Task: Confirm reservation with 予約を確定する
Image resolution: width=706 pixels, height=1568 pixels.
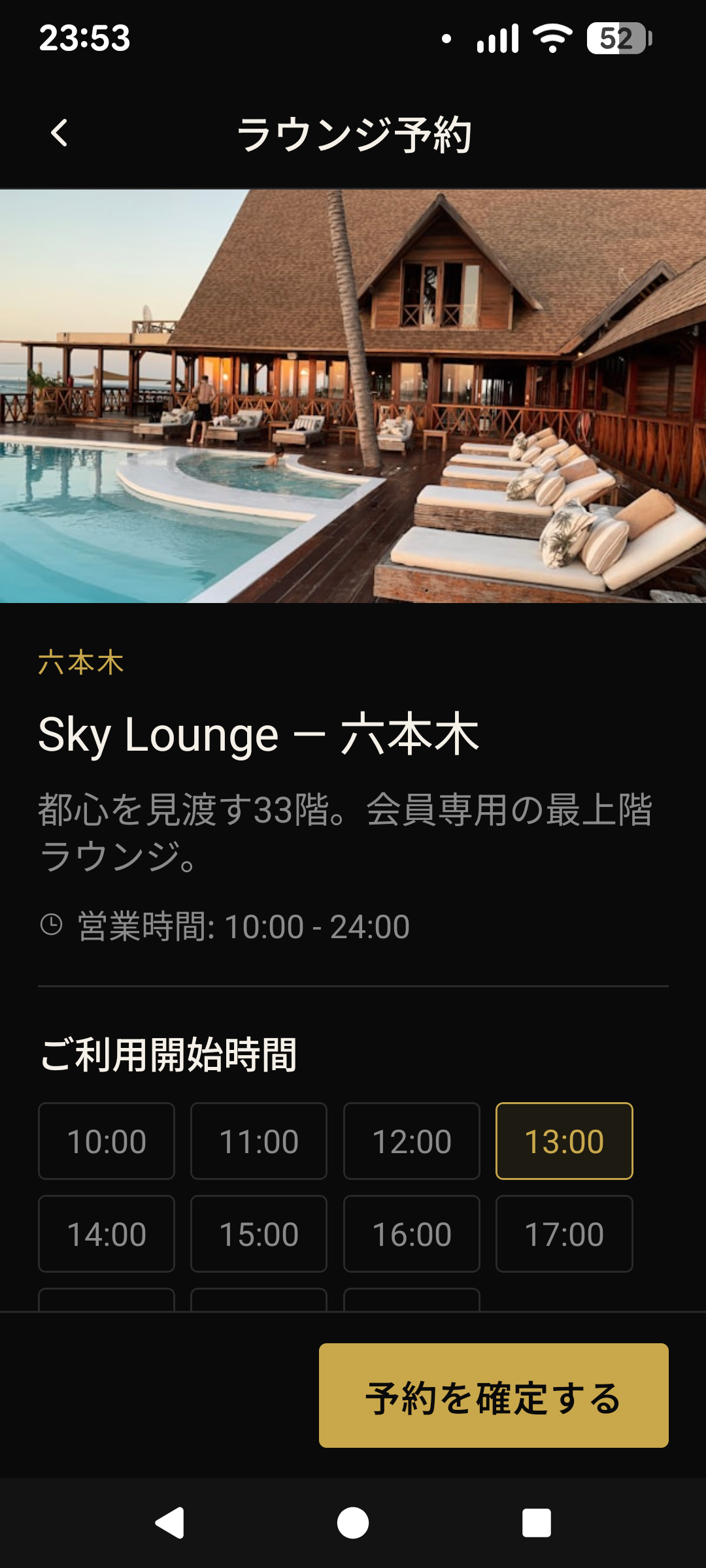Action: [494, 1396]
